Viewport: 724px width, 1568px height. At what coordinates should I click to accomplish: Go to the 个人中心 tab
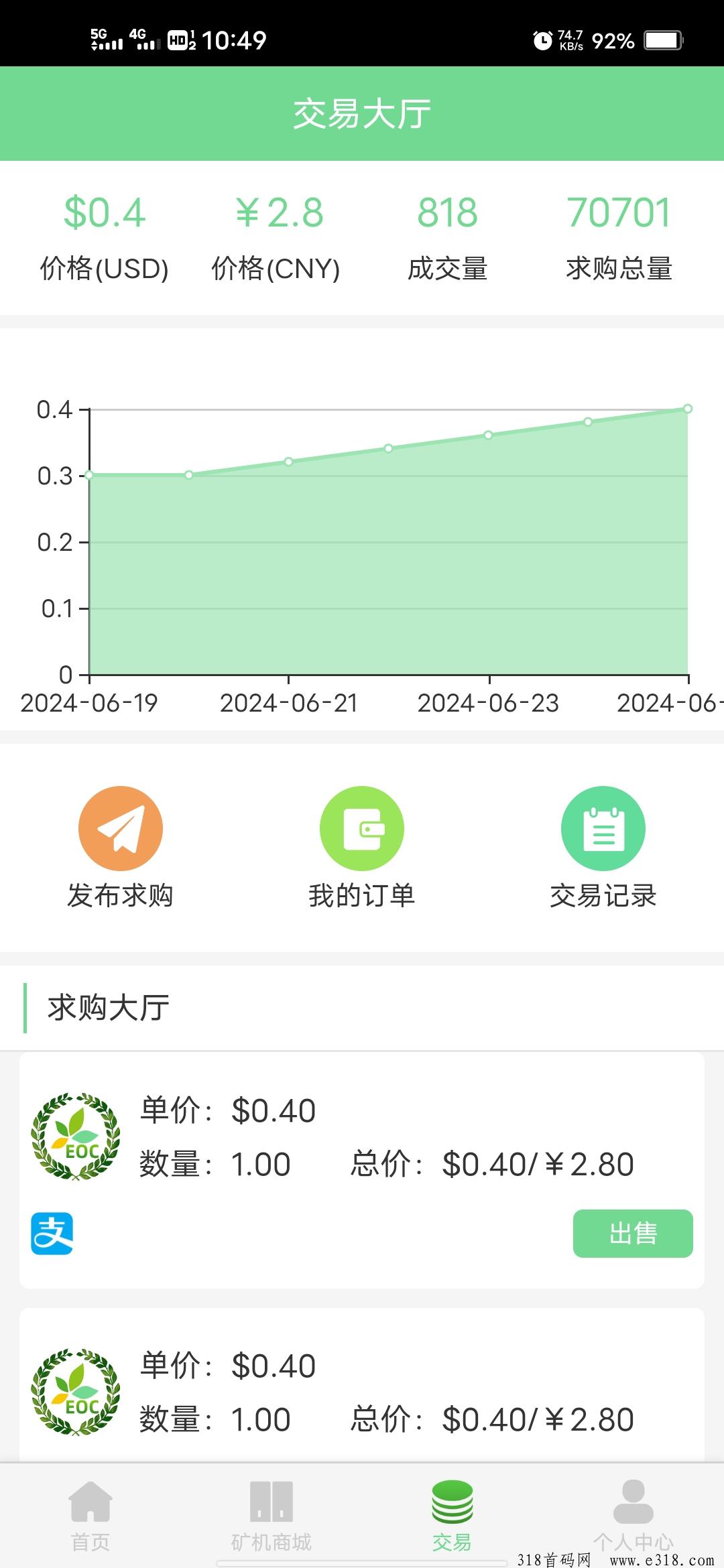tap(633, 1516)
